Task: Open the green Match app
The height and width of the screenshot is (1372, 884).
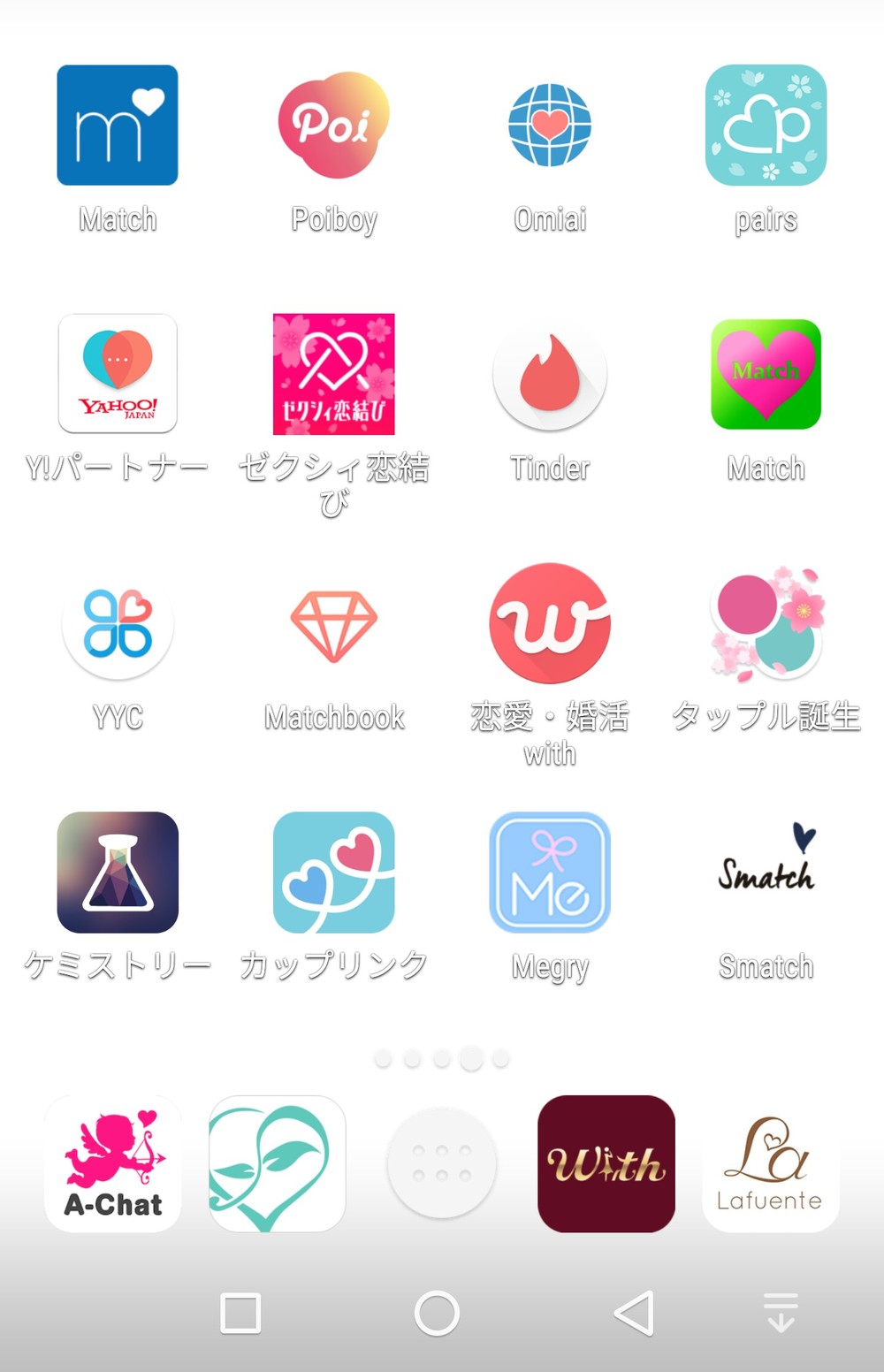Action: click(766, 375)
